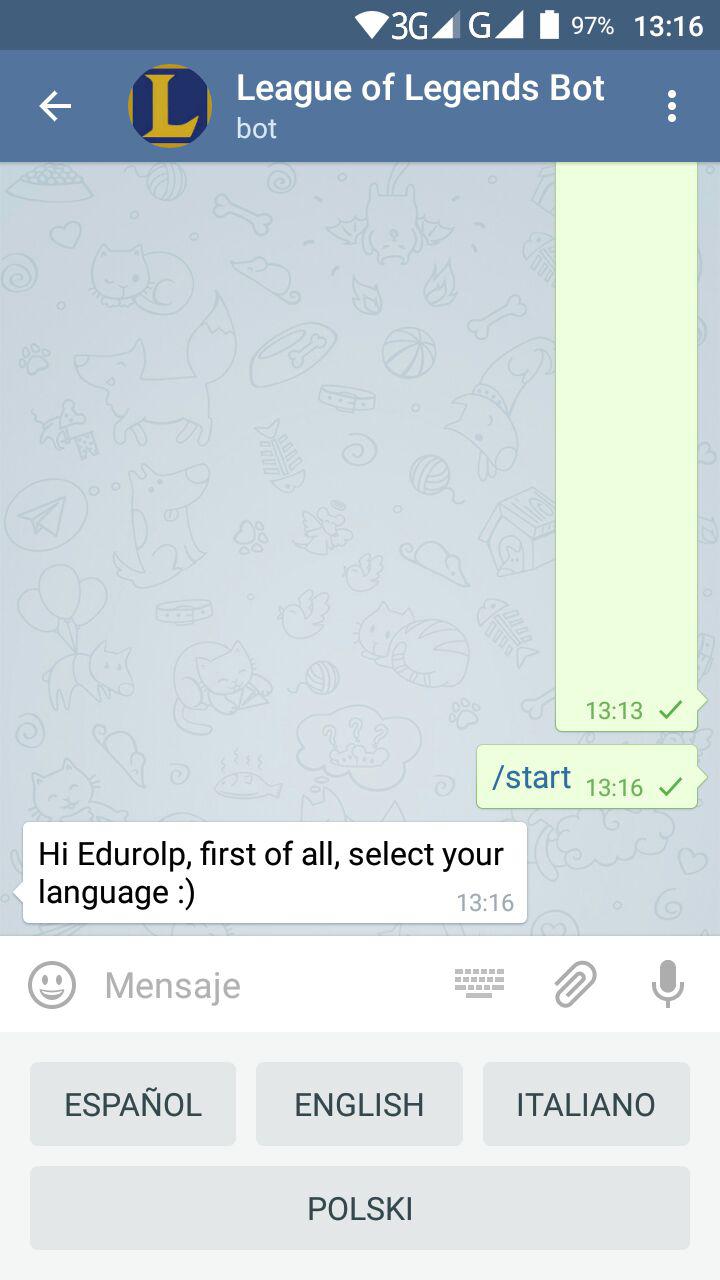Record a voice message with the microphone
The width and height of the screenshot is (720, 1280).
(667, 984)
